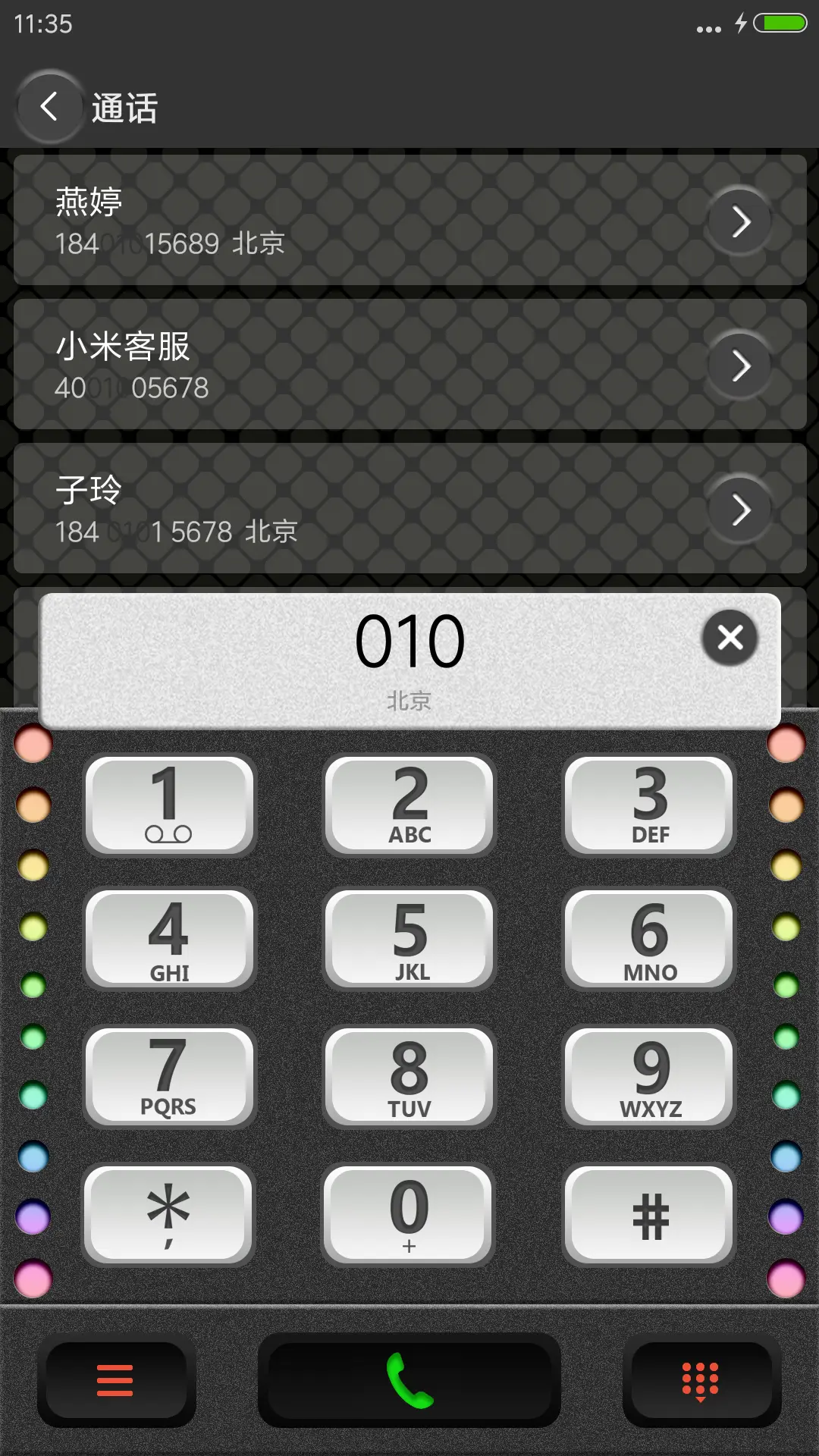Hide the dial pad using the keypad icon
Screen dimensions: 819x1456
[x=701, y=1382]
